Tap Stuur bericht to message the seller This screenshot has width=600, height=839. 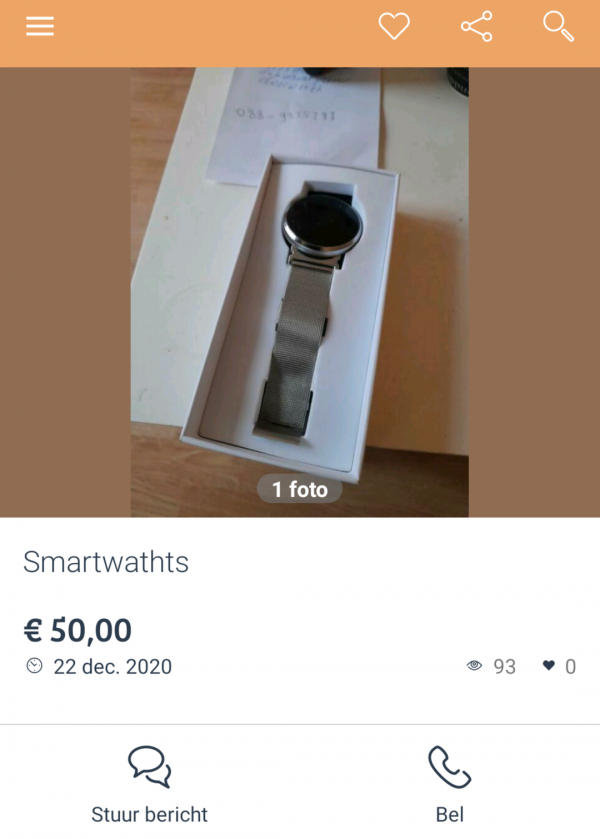click(150, 783)
